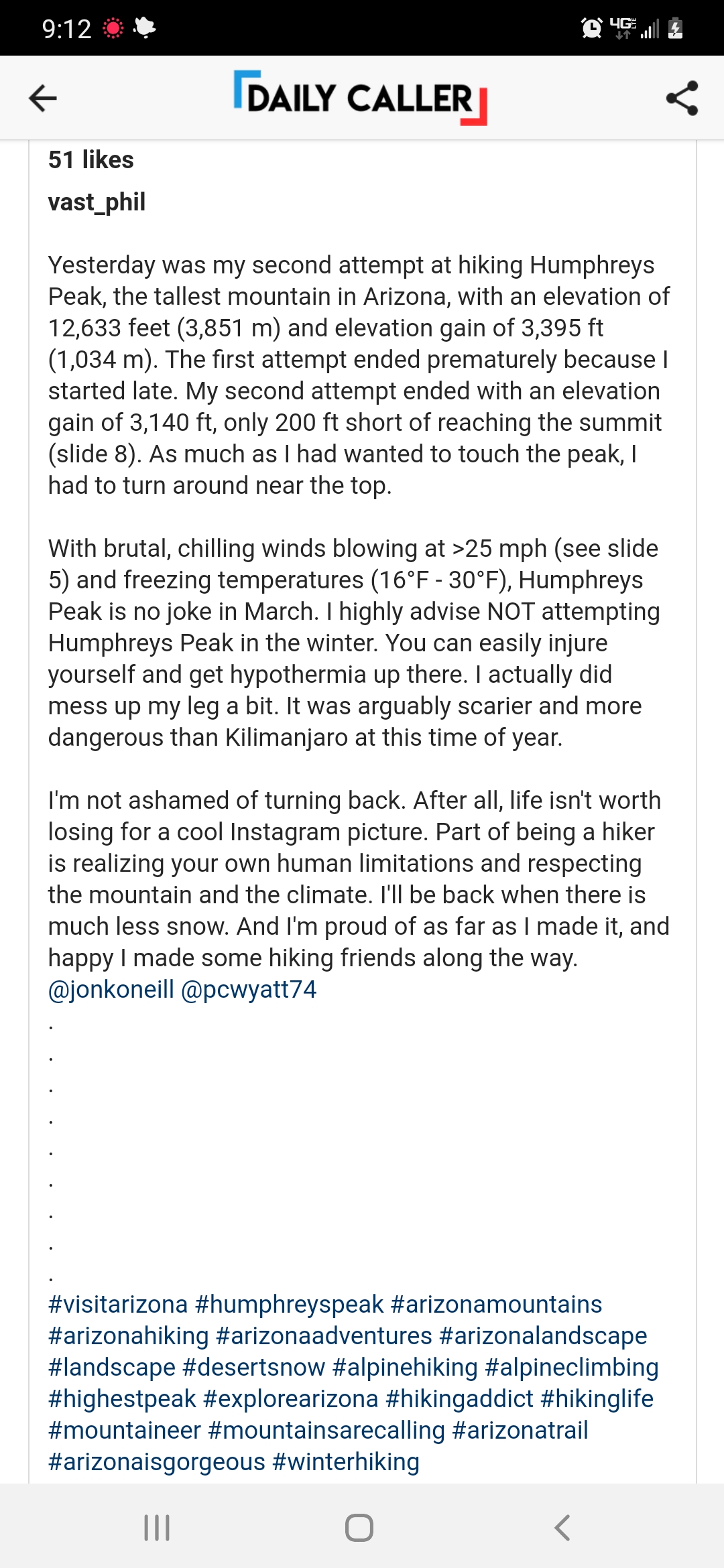
Task: Open the #humphreyspeak hashtag
Action: 289,1304
